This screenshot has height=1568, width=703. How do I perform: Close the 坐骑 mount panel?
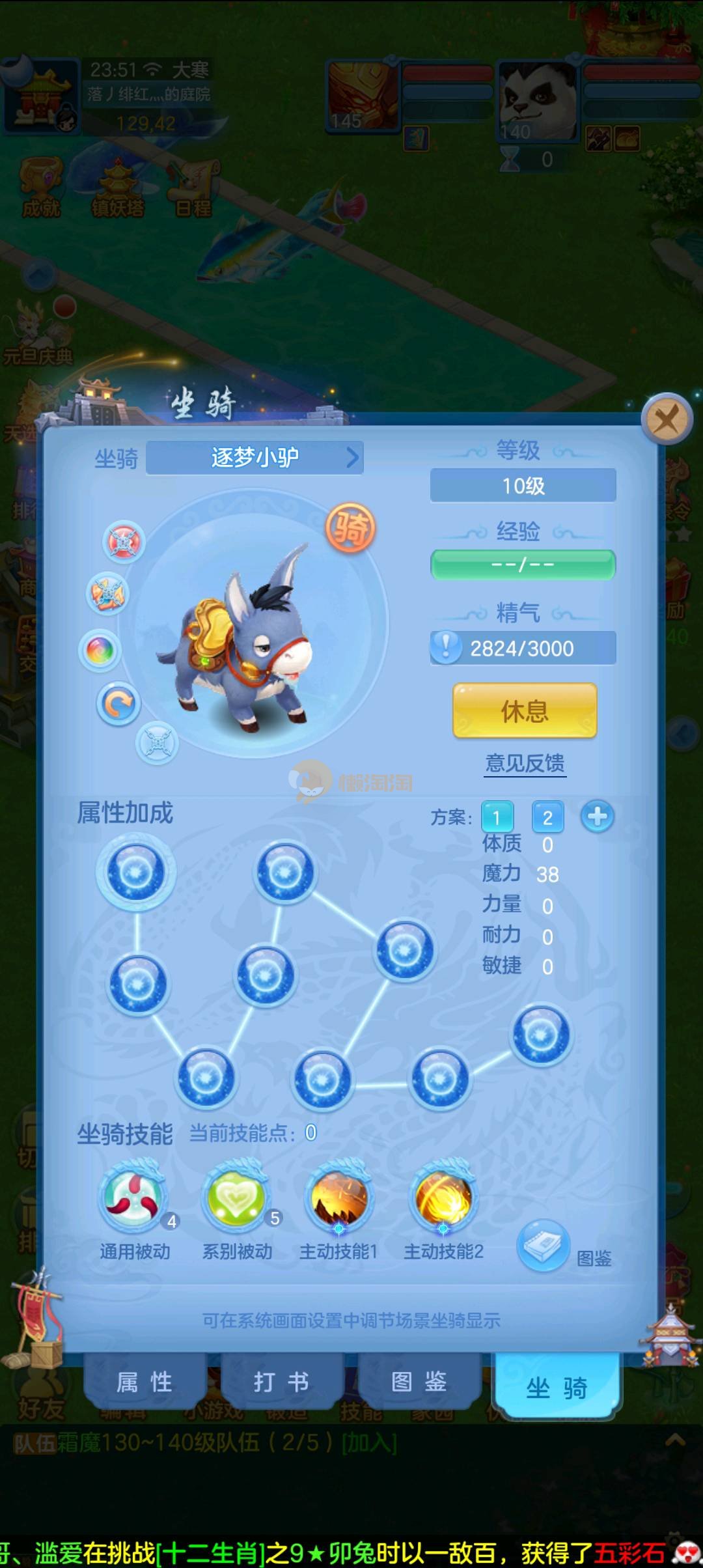click(666, 419)
